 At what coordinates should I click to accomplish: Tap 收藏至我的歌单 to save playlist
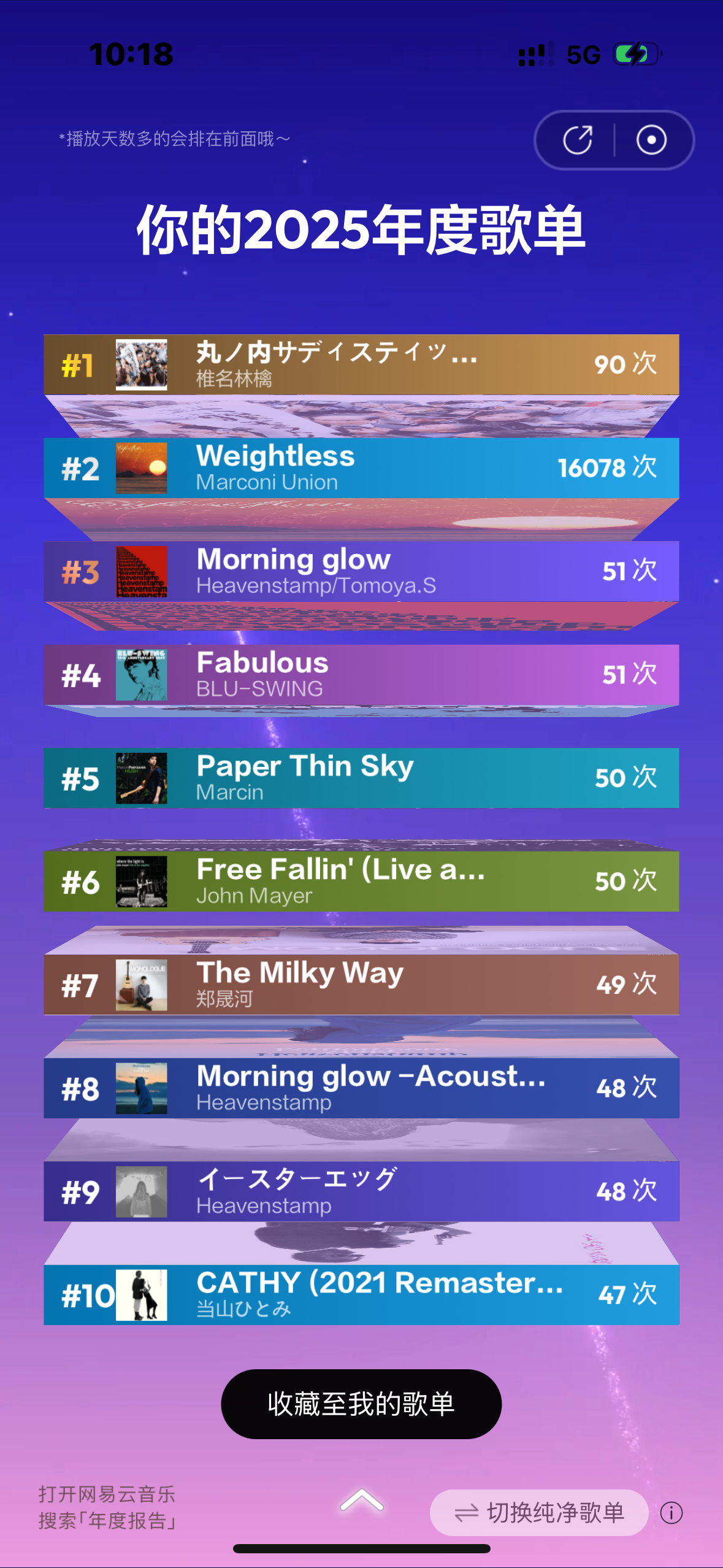[x=361, y=1404]
